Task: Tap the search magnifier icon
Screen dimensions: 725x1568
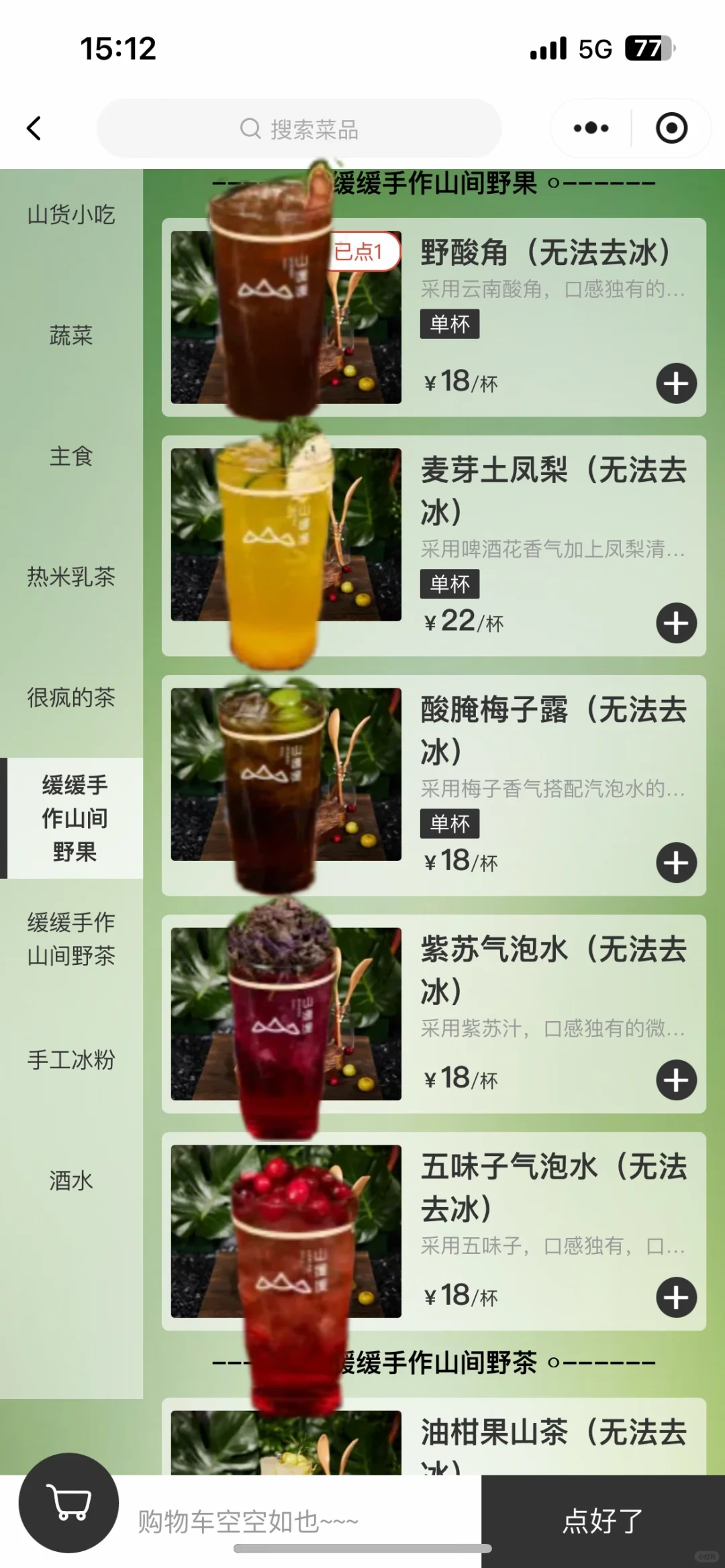Action: point(250,129)
